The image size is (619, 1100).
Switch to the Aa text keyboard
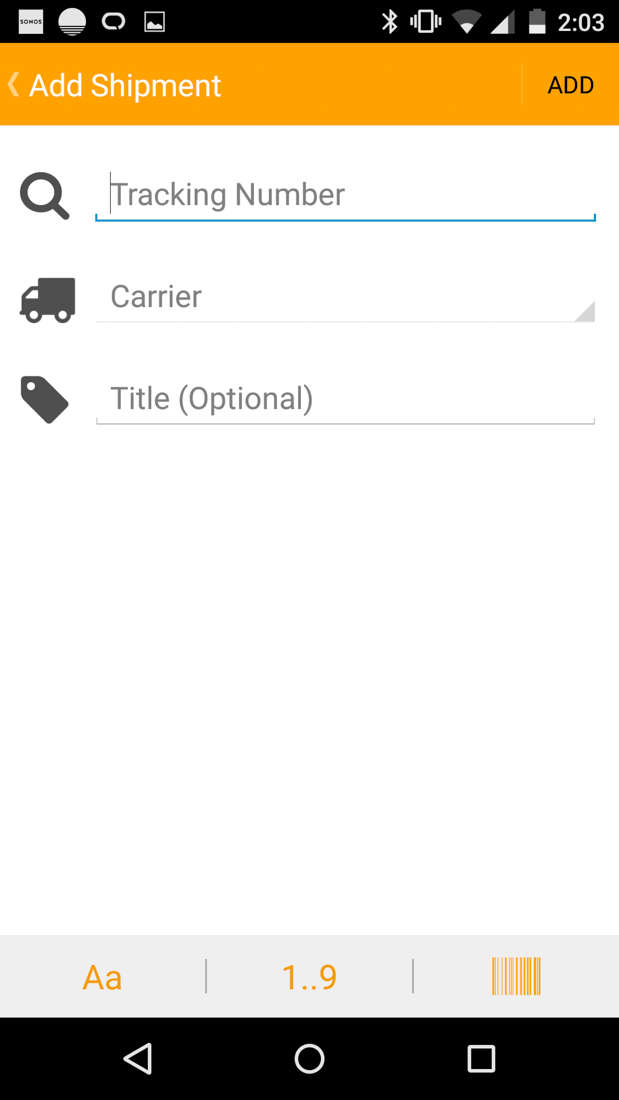point(102,977)
